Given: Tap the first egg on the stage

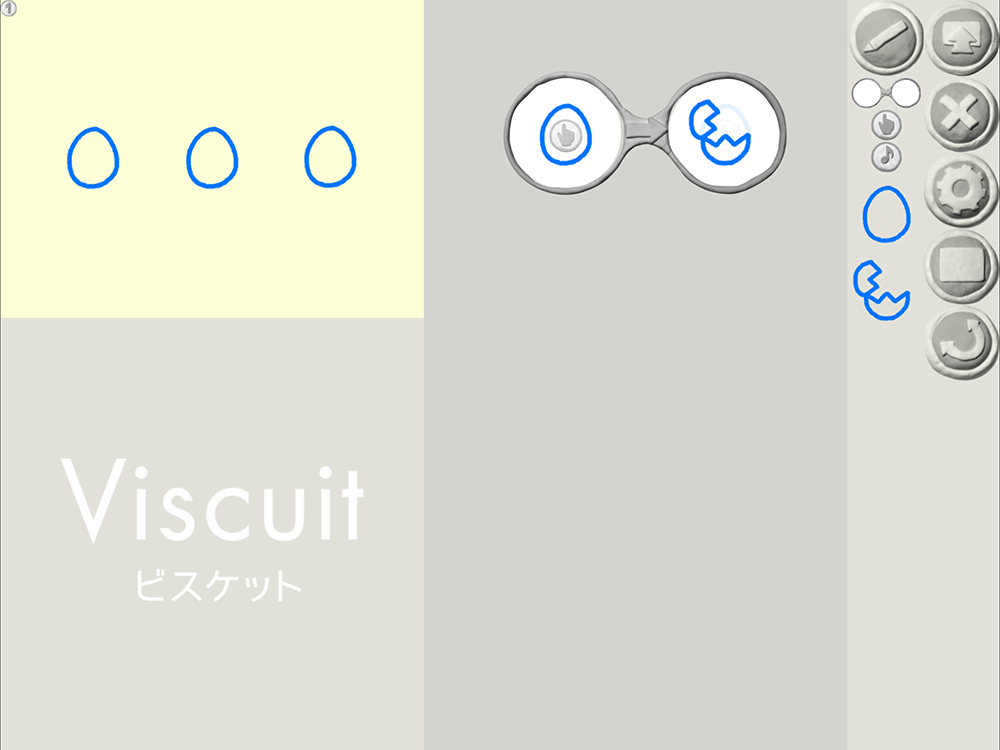Looking at the screenshot, I should pos(93,158).
